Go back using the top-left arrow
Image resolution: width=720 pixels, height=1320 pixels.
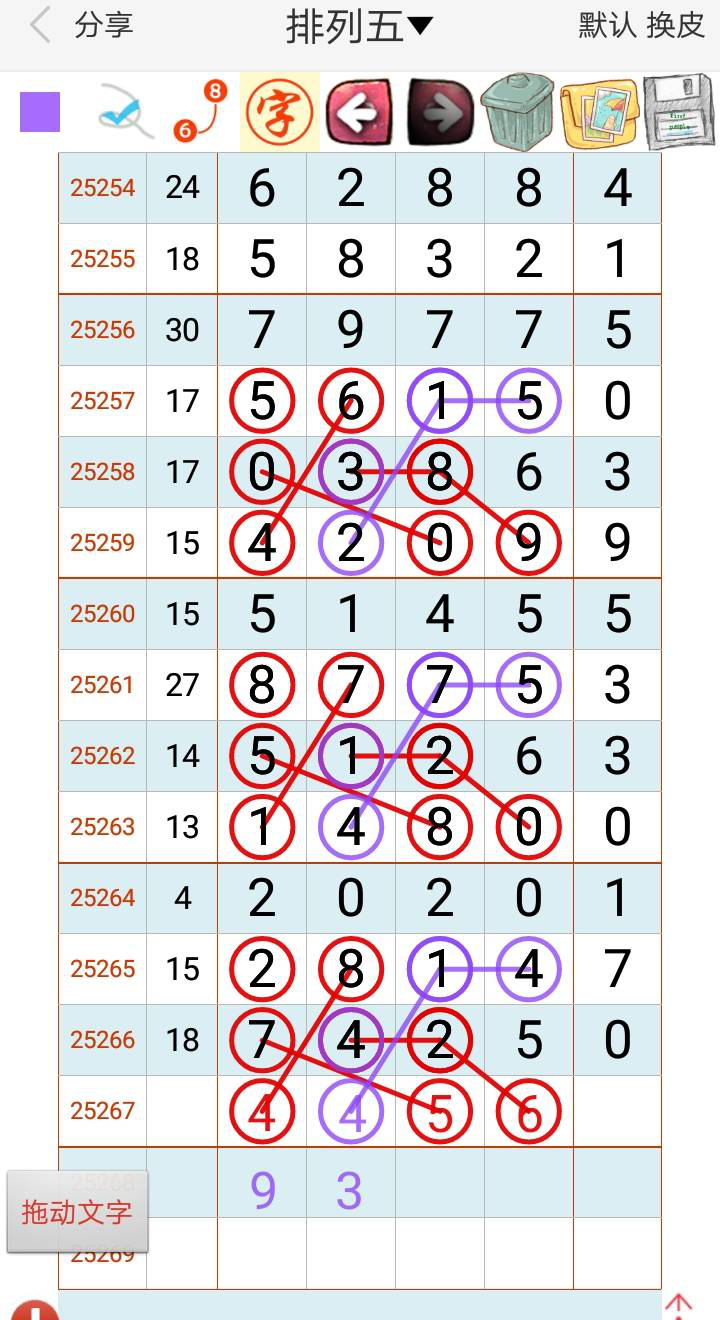pos(40,26)
